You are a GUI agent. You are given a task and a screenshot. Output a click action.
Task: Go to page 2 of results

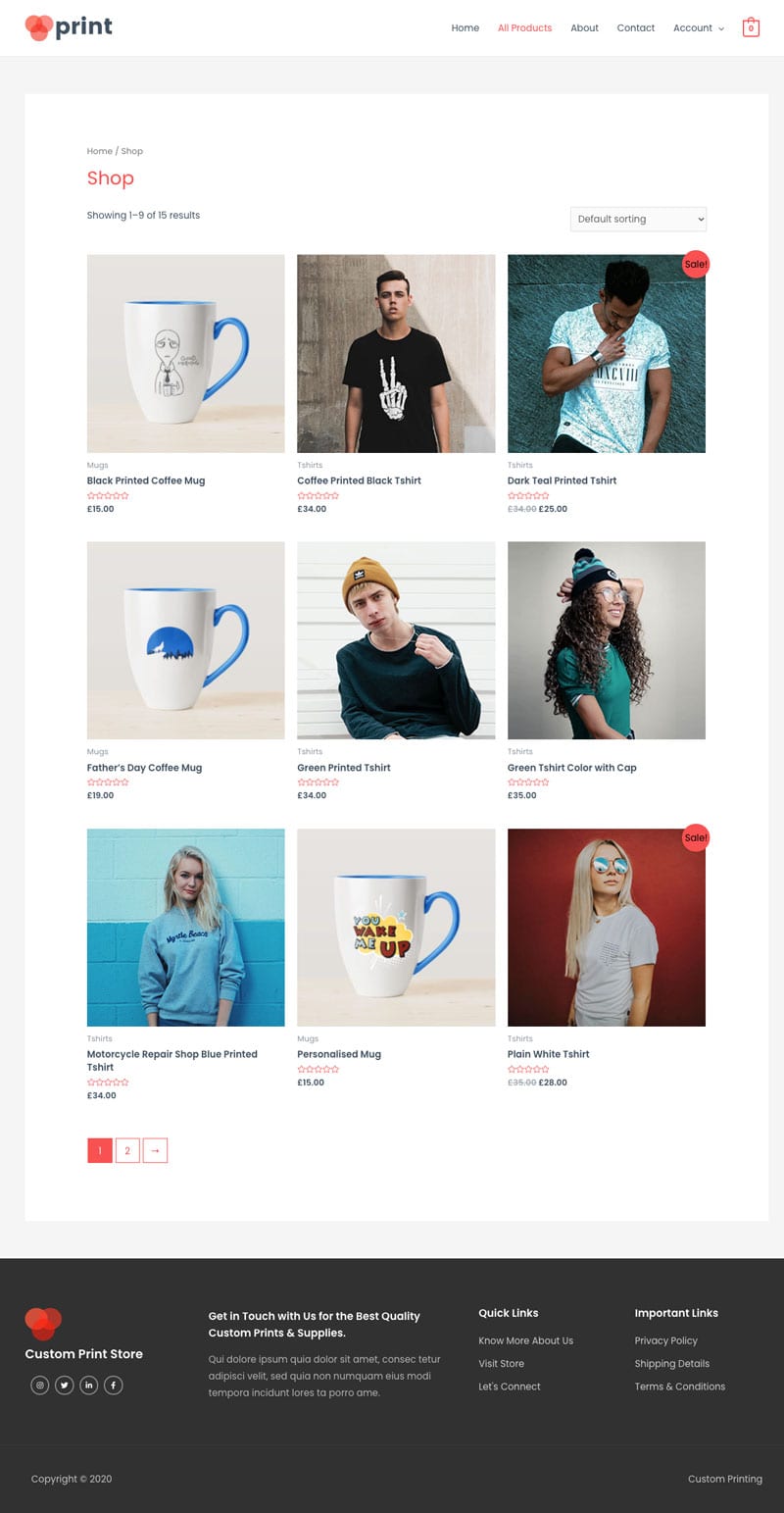click(127, 1150)
